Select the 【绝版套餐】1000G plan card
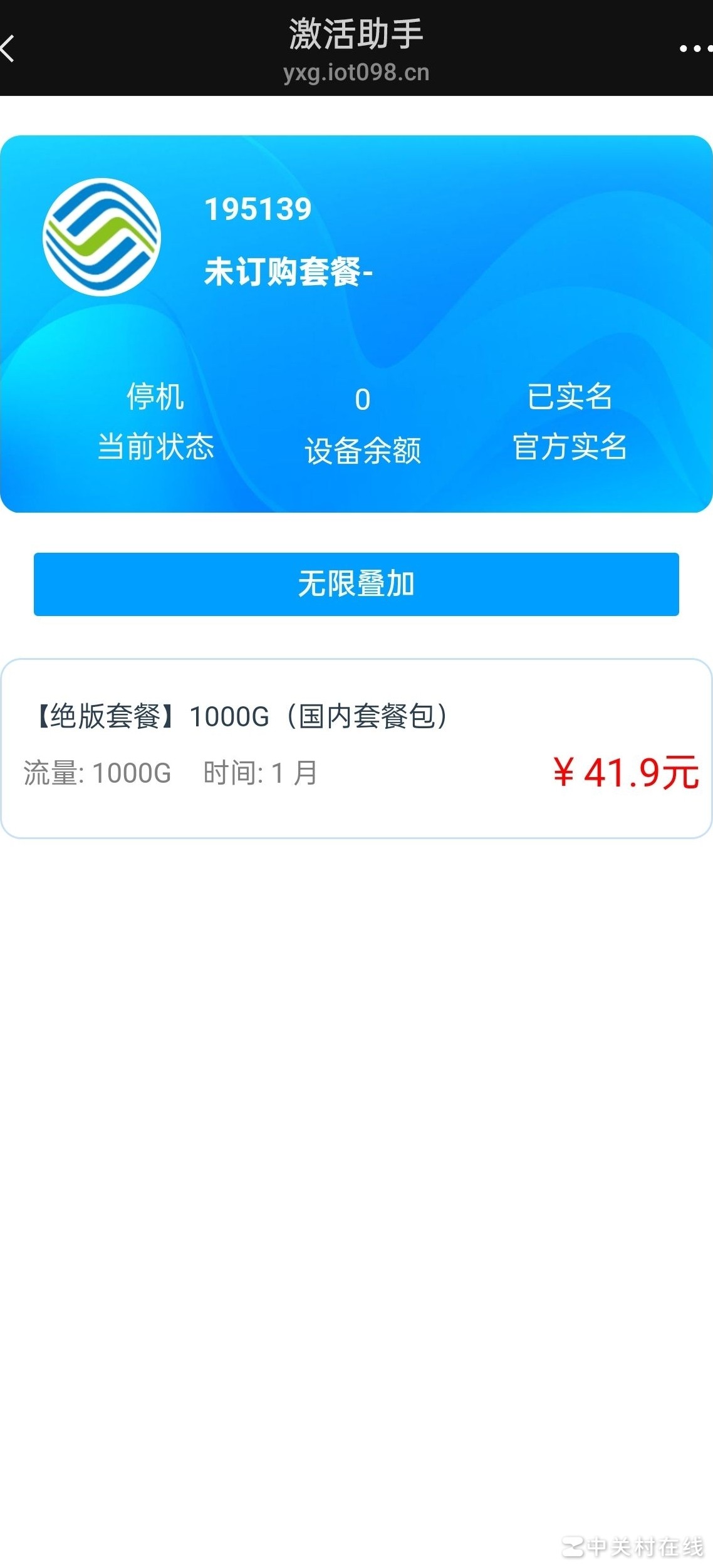The width and height of the screenshot is (713, 1568). 356,748
